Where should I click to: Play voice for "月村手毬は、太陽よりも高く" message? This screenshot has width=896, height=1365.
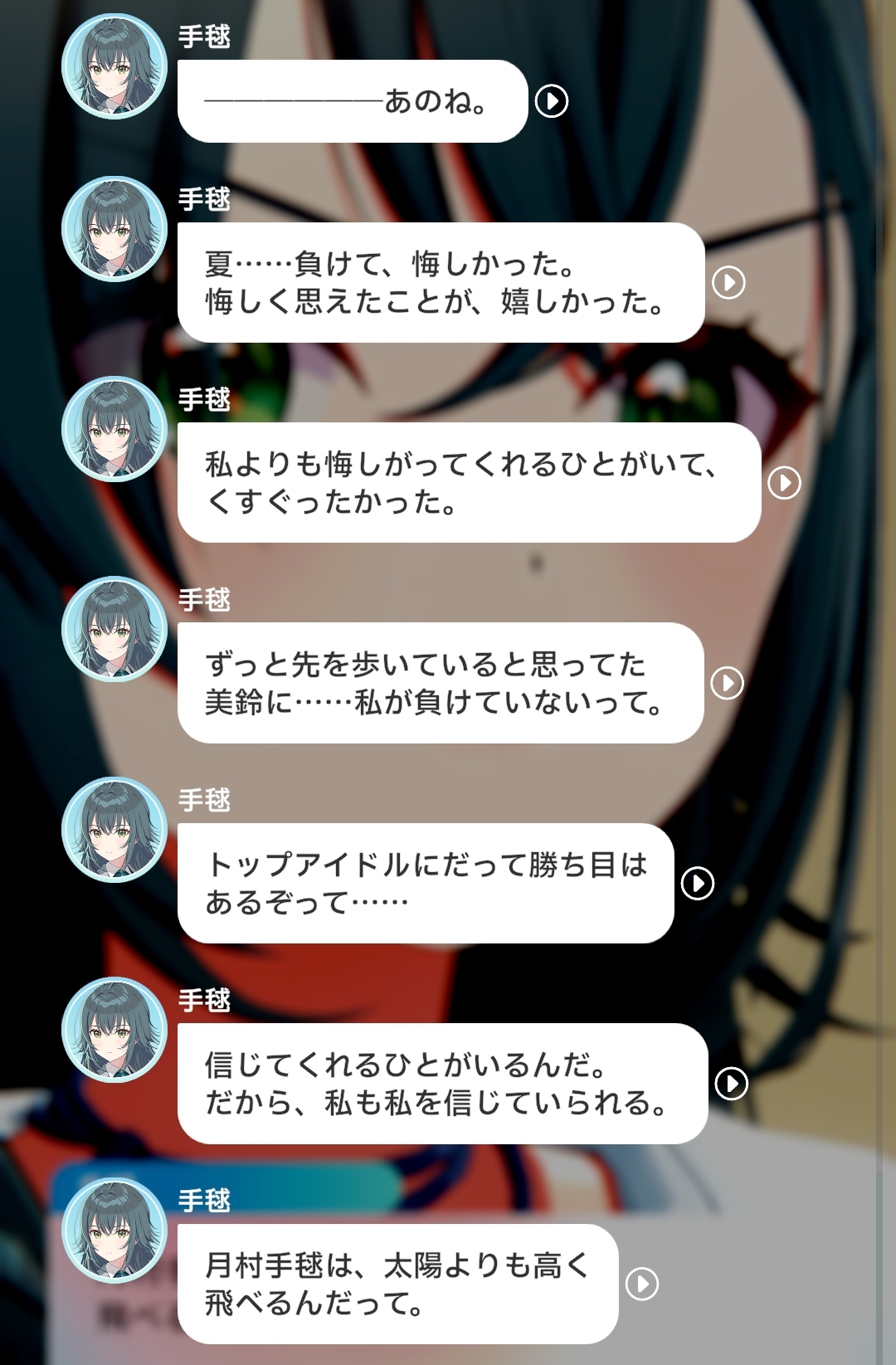(642, 1284)
